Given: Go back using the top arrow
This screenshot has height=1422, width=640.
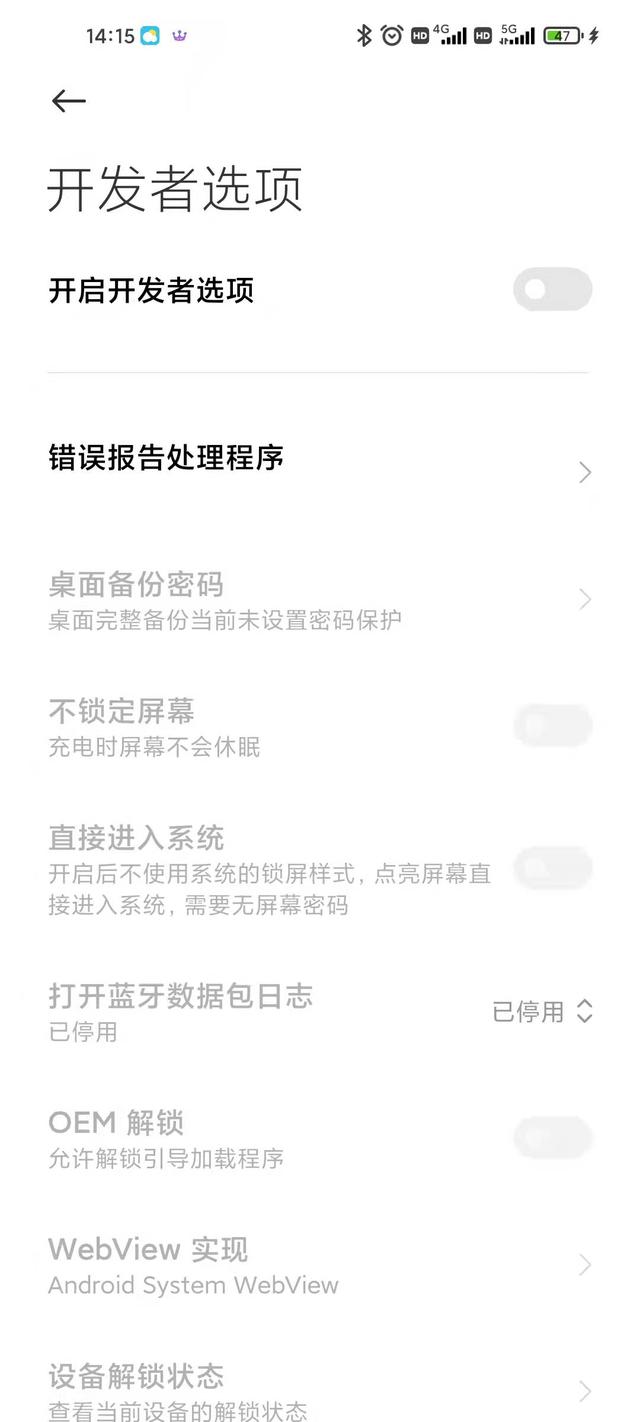Looking at the screenshot, I should (x=68, y=100).
